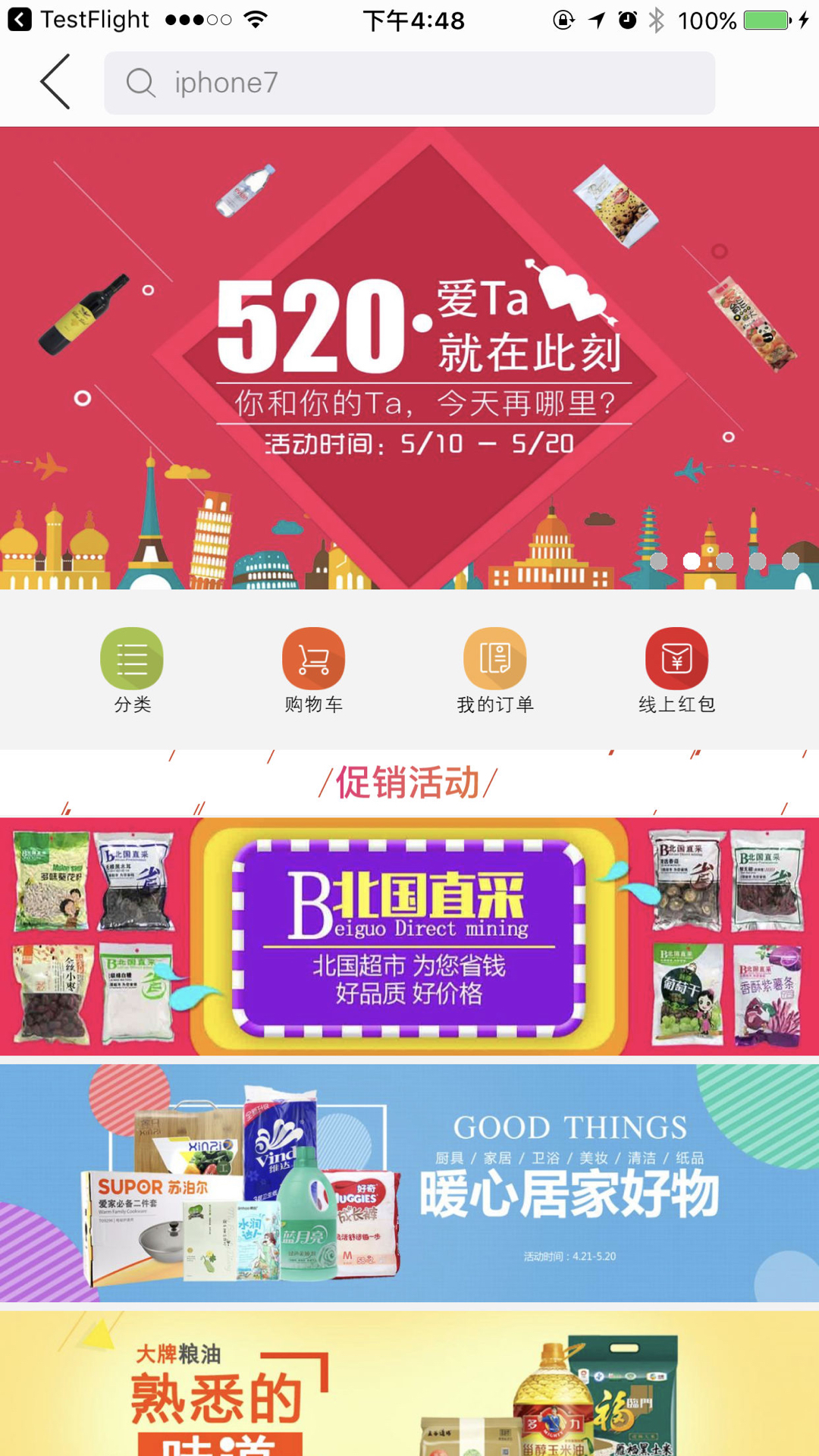Tap the magnifying glass search icon
Image resolution: width=819 pixels, height=1456 pixels.
140,82
